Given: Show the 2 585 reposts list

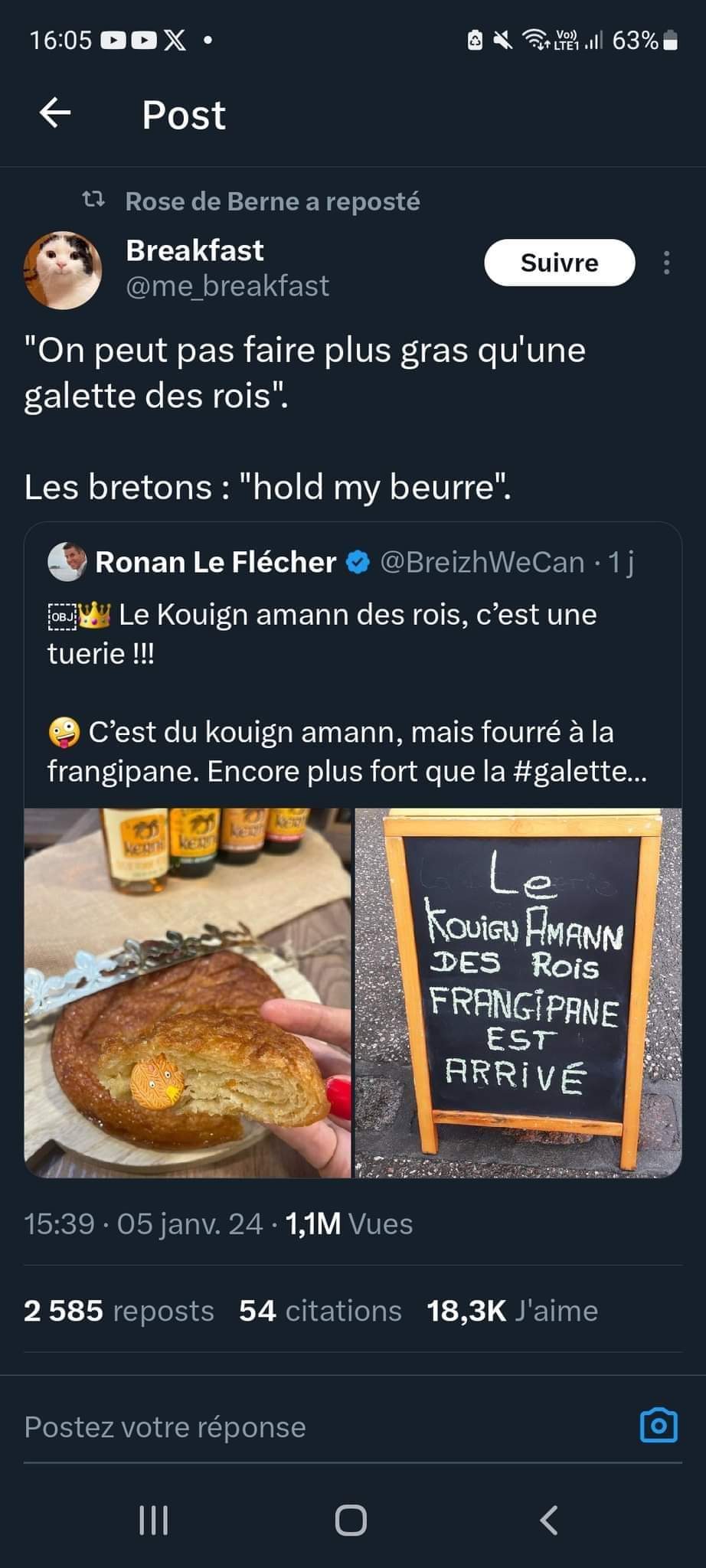Looking at the screenshot, I should click(x=119, y=1311).
